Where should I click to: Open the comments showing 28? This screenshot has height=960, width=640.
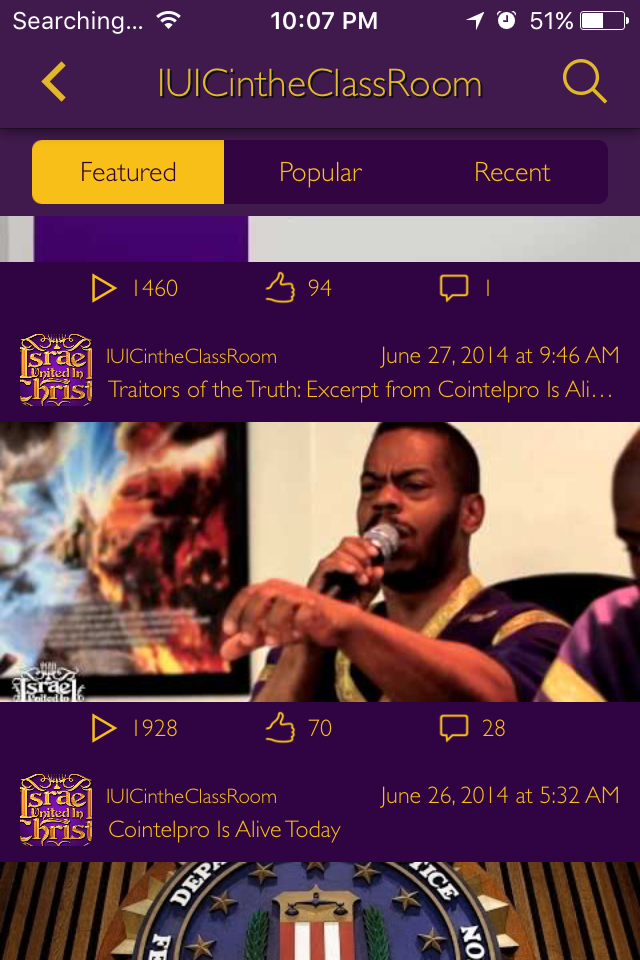tap(455, 728)
